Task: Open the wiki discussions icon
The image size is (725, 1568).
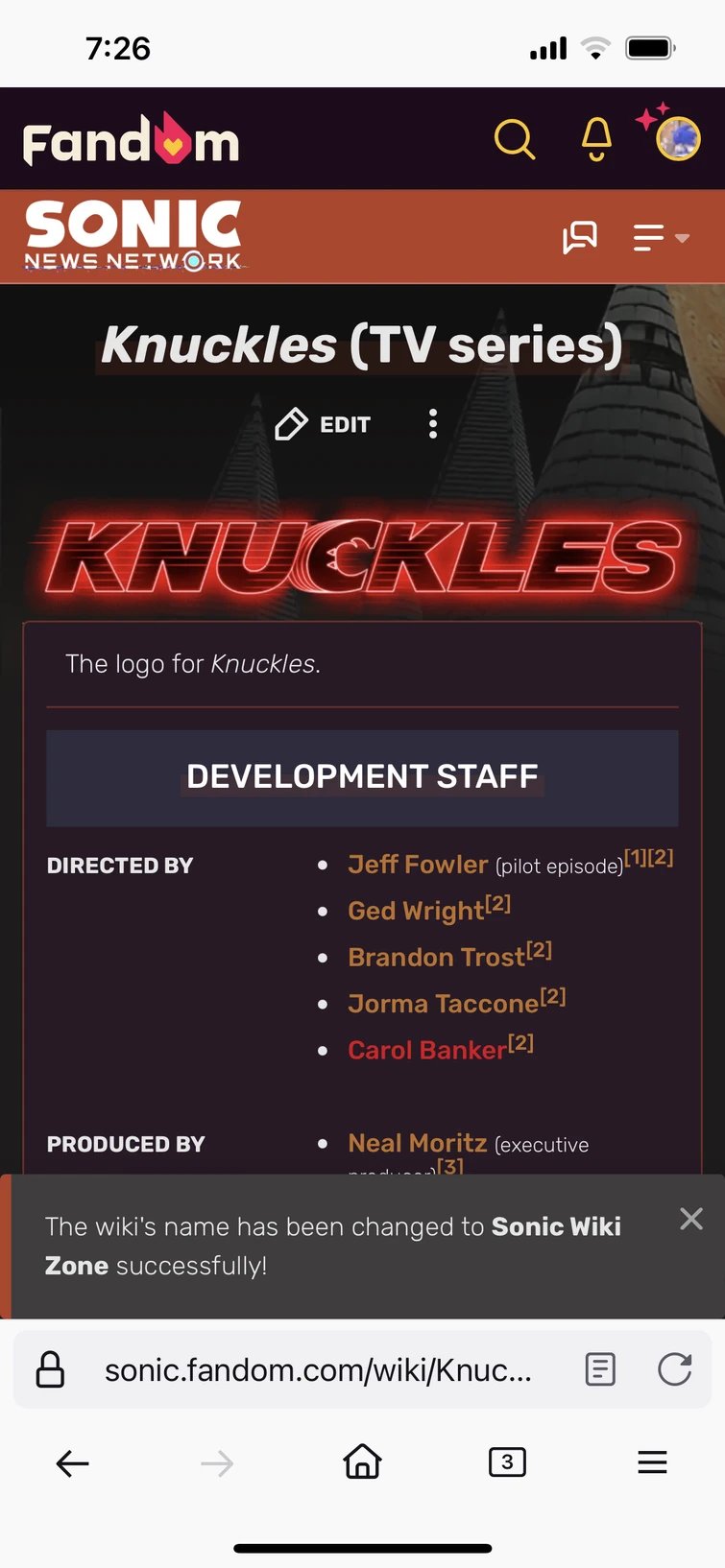Action: [x=579, y=237]
